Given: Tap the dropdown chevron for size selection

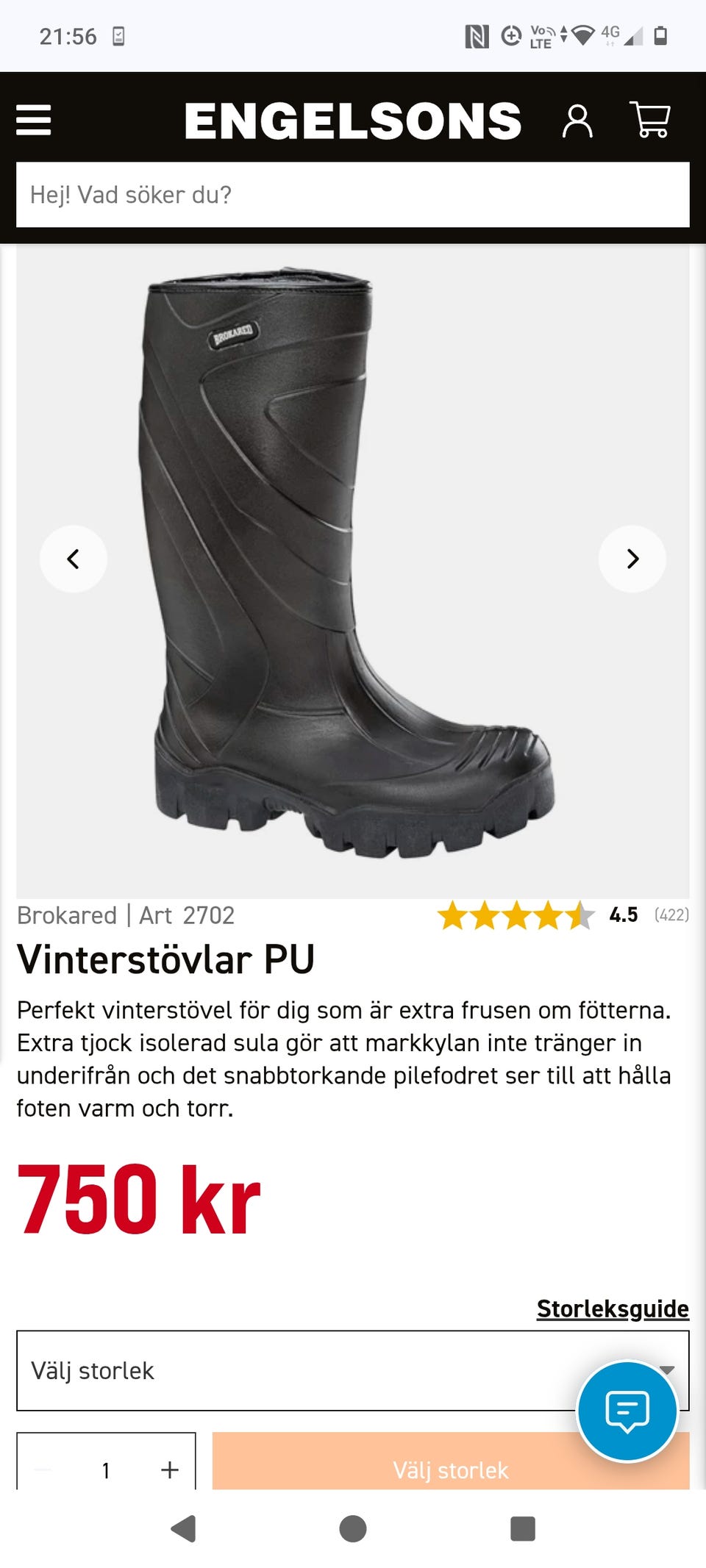Looking at the screenshot, I should tap(668, 1370).
